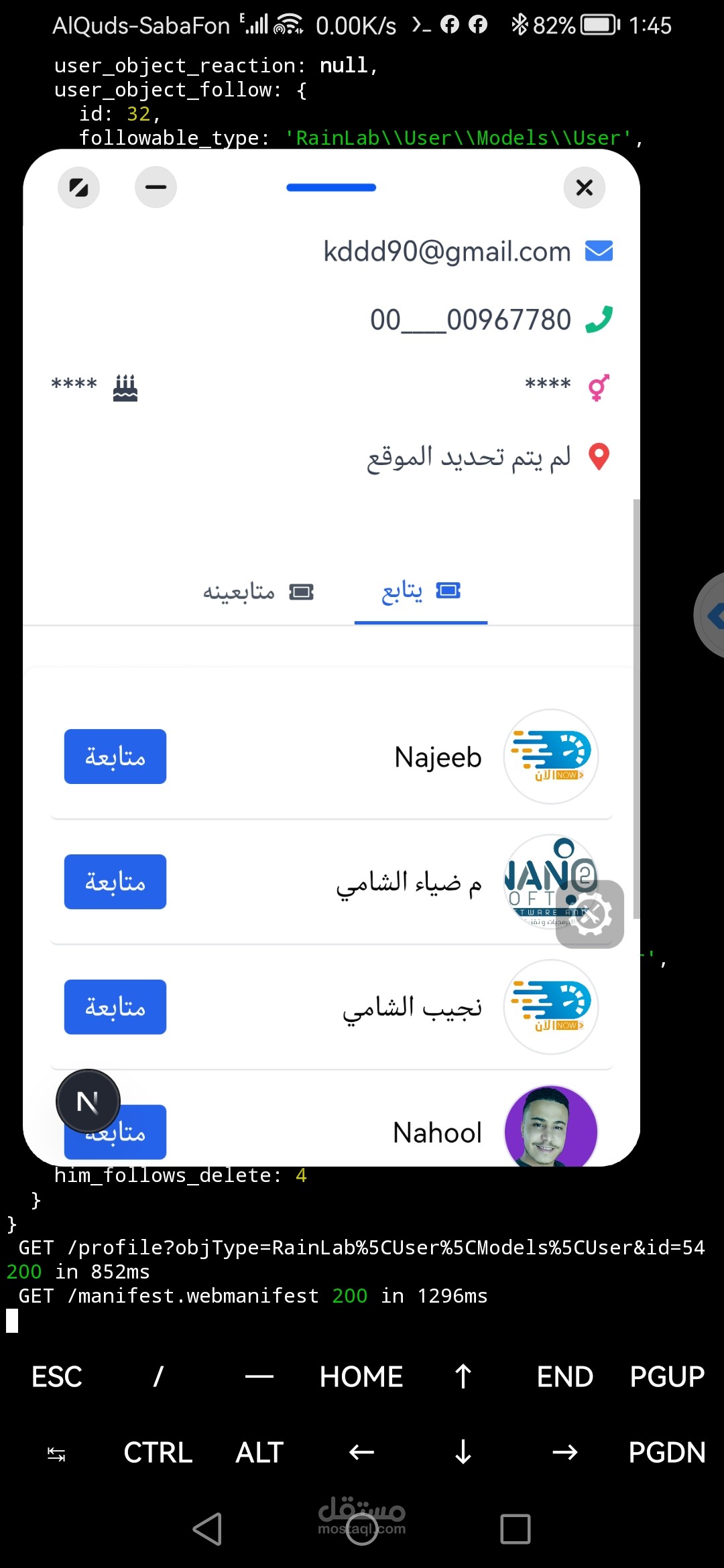
Task: Open نجيب الشامي profile
Action: click(412, 1007)
